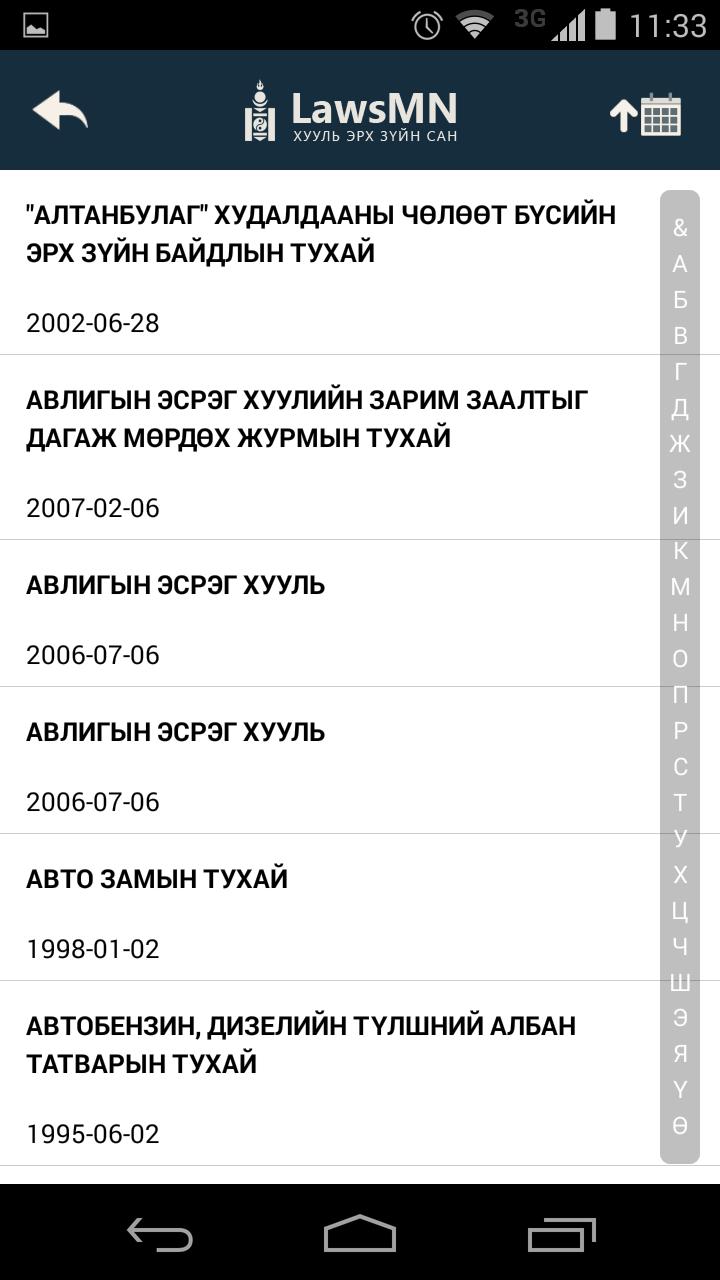Select the & symbol in the index
Image resolution: width=720 pixels, height=1280 pixels.
[x=680, y=228]
